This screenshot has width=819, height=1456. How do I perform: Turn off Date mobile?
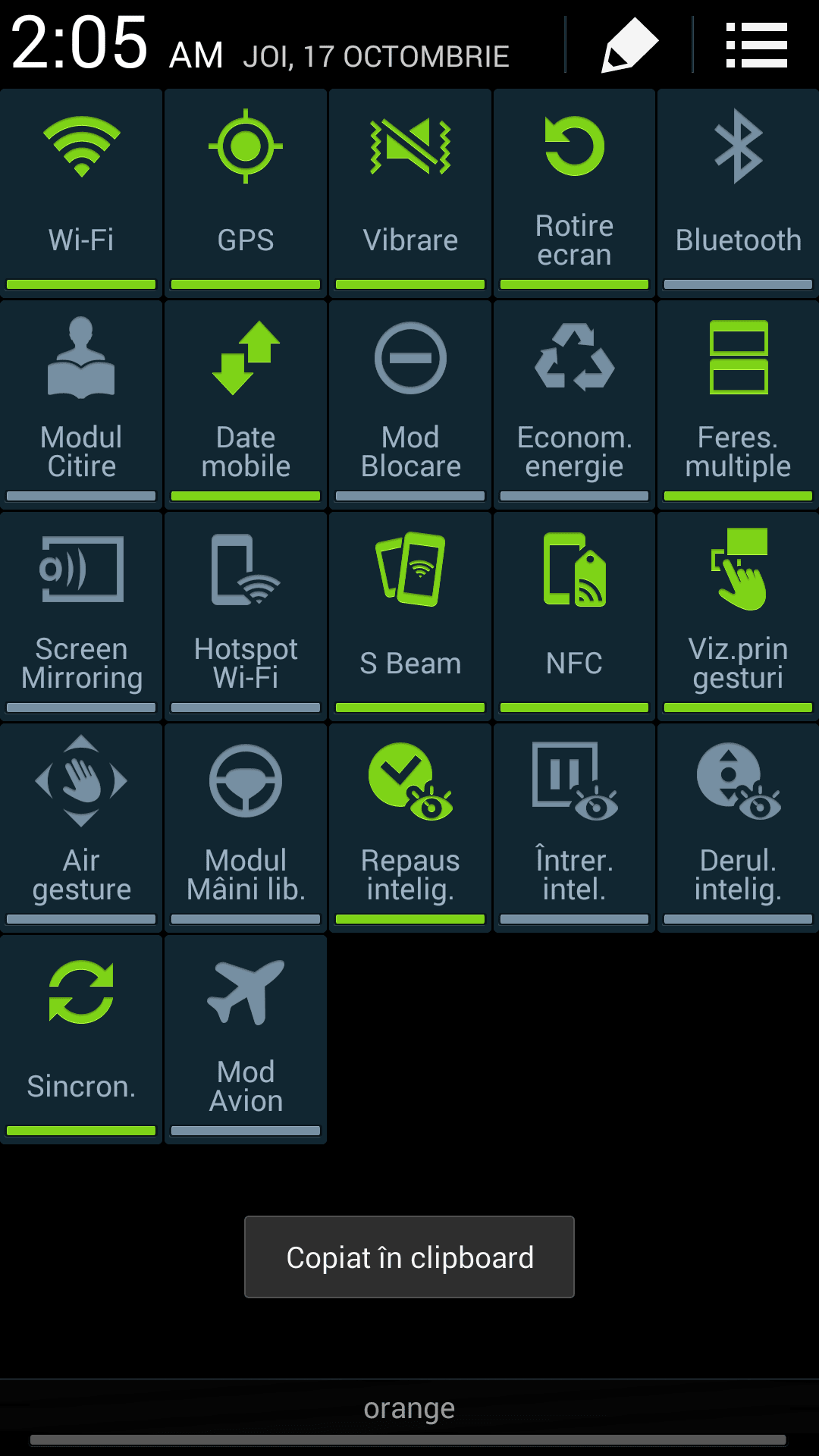(246, 404)
